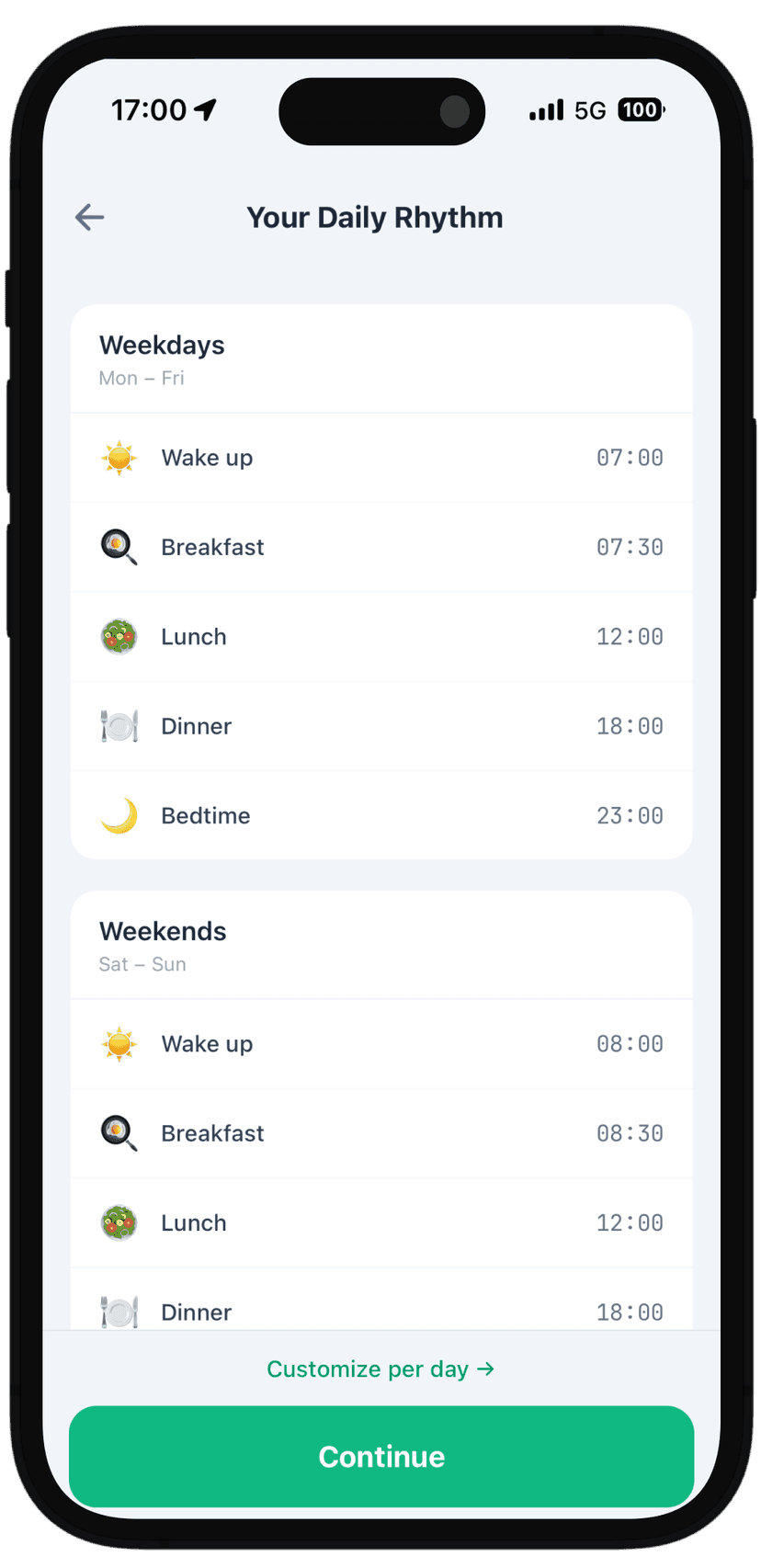Go back using the arrow icon
This screenshot has width=761, height=1568.
(x=89, y=218)
